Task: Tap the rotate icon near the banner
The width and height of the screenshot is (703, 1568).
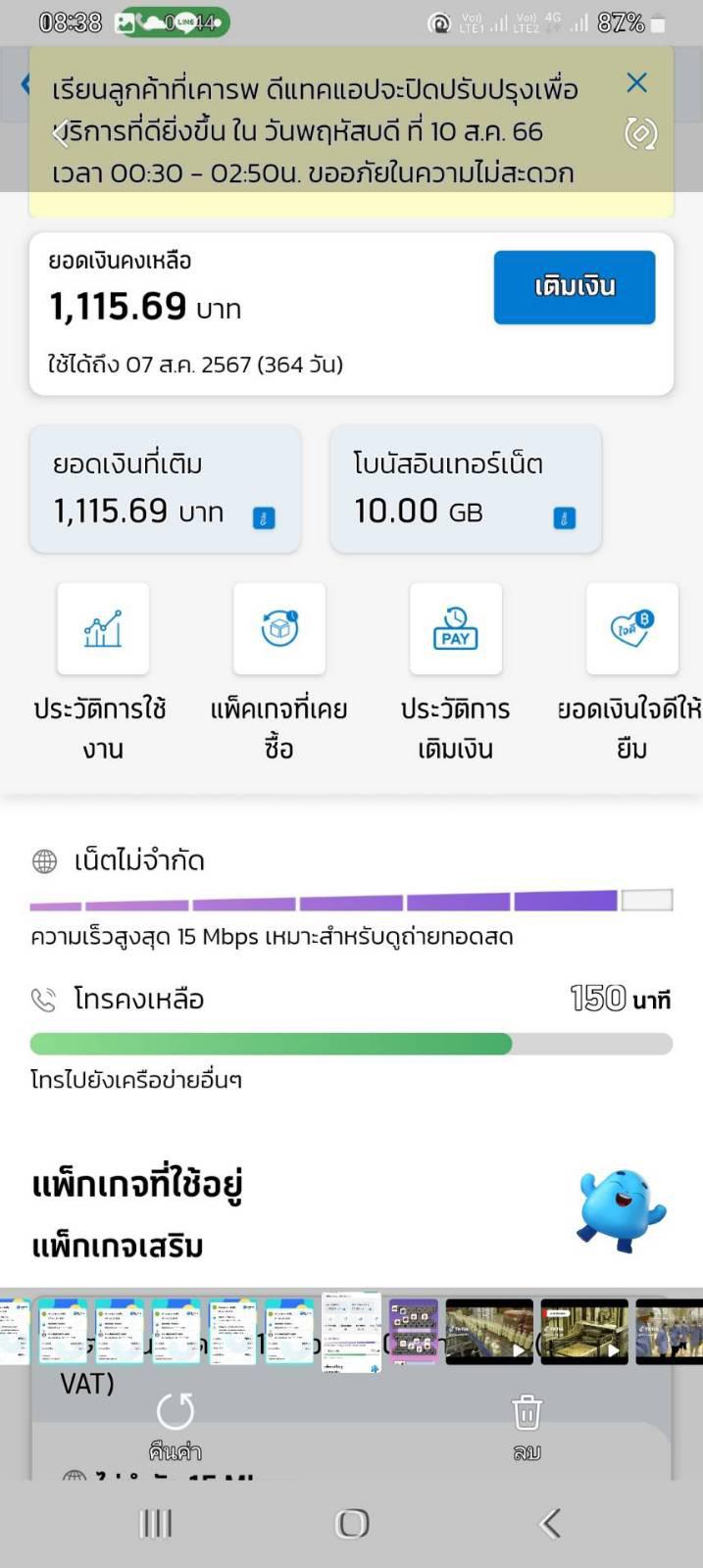Action: tap(641, 133)
